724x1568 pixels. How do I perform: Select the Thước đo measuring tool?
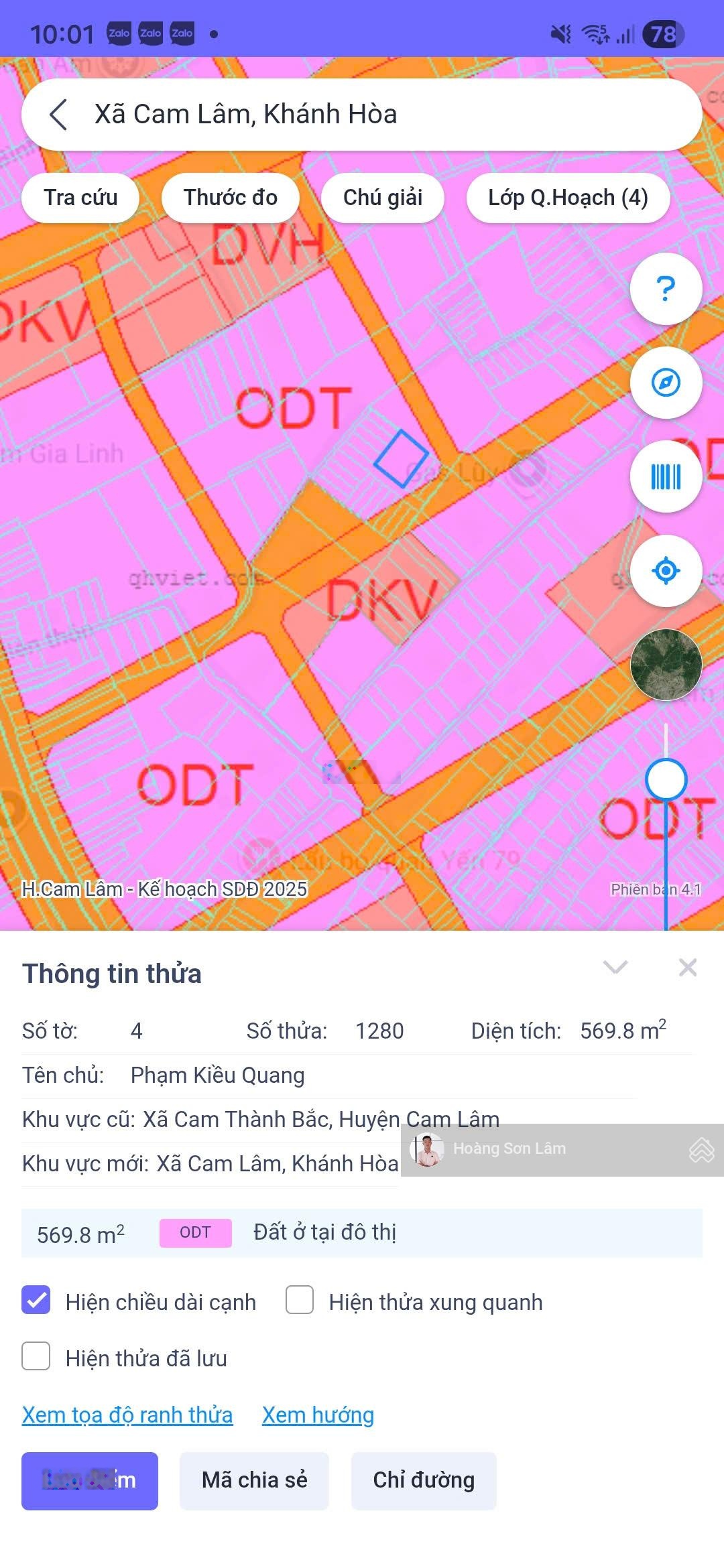[230, 198]
